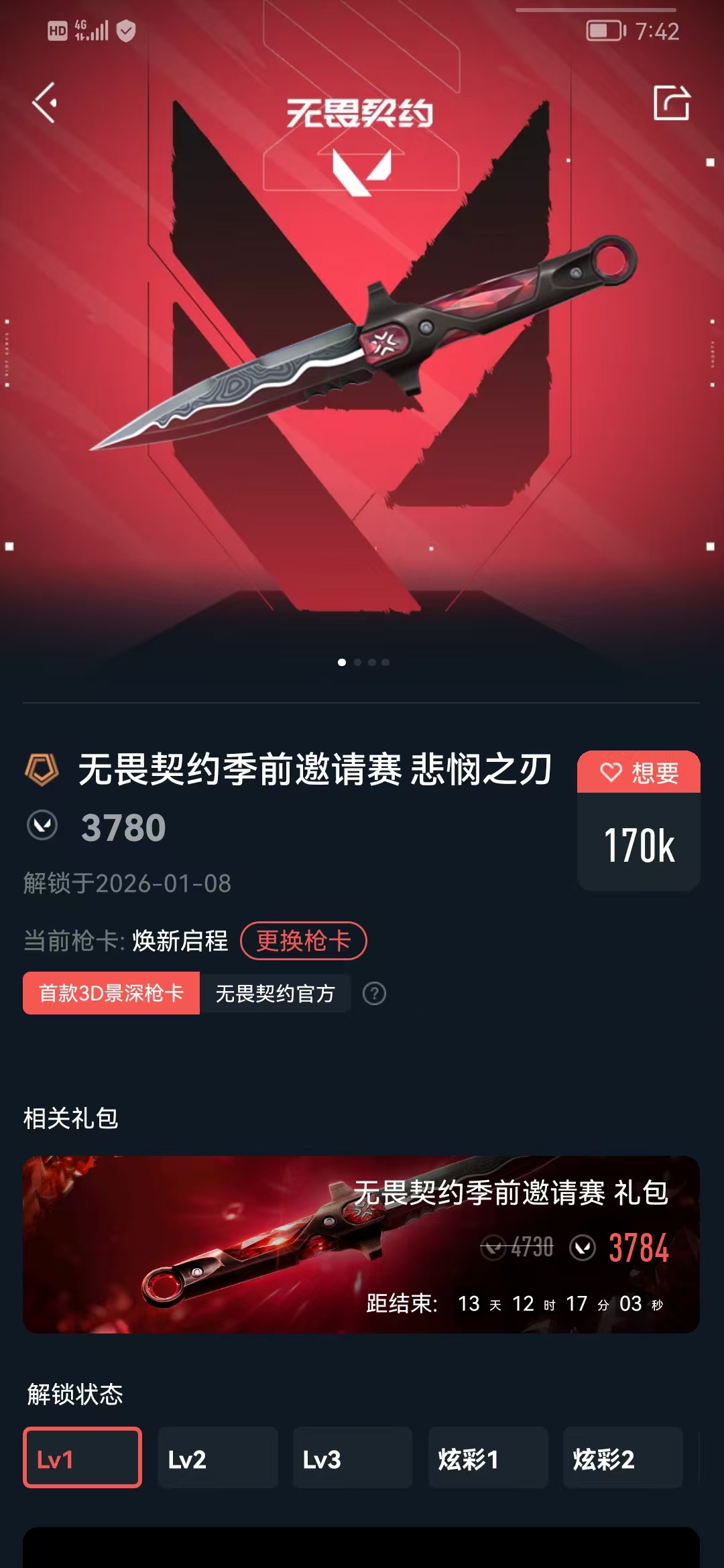Tap the 首款3D景深枪卡 tag
This screenshot has height=1568, width=724.
click(x=111, y=993)
